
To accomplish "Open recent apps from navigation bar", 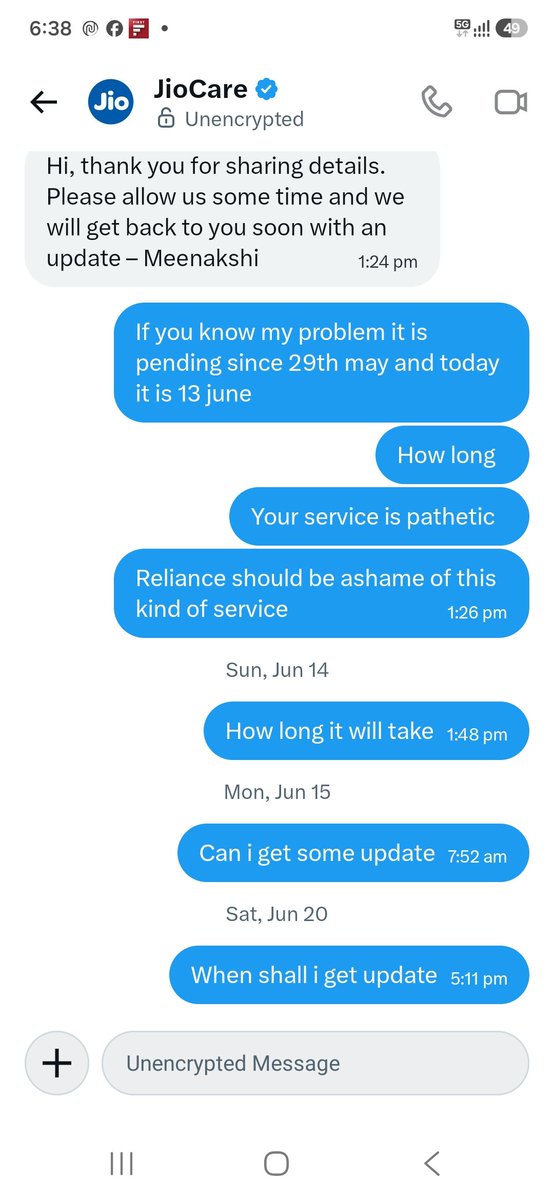I will [x=121, y=1163].
